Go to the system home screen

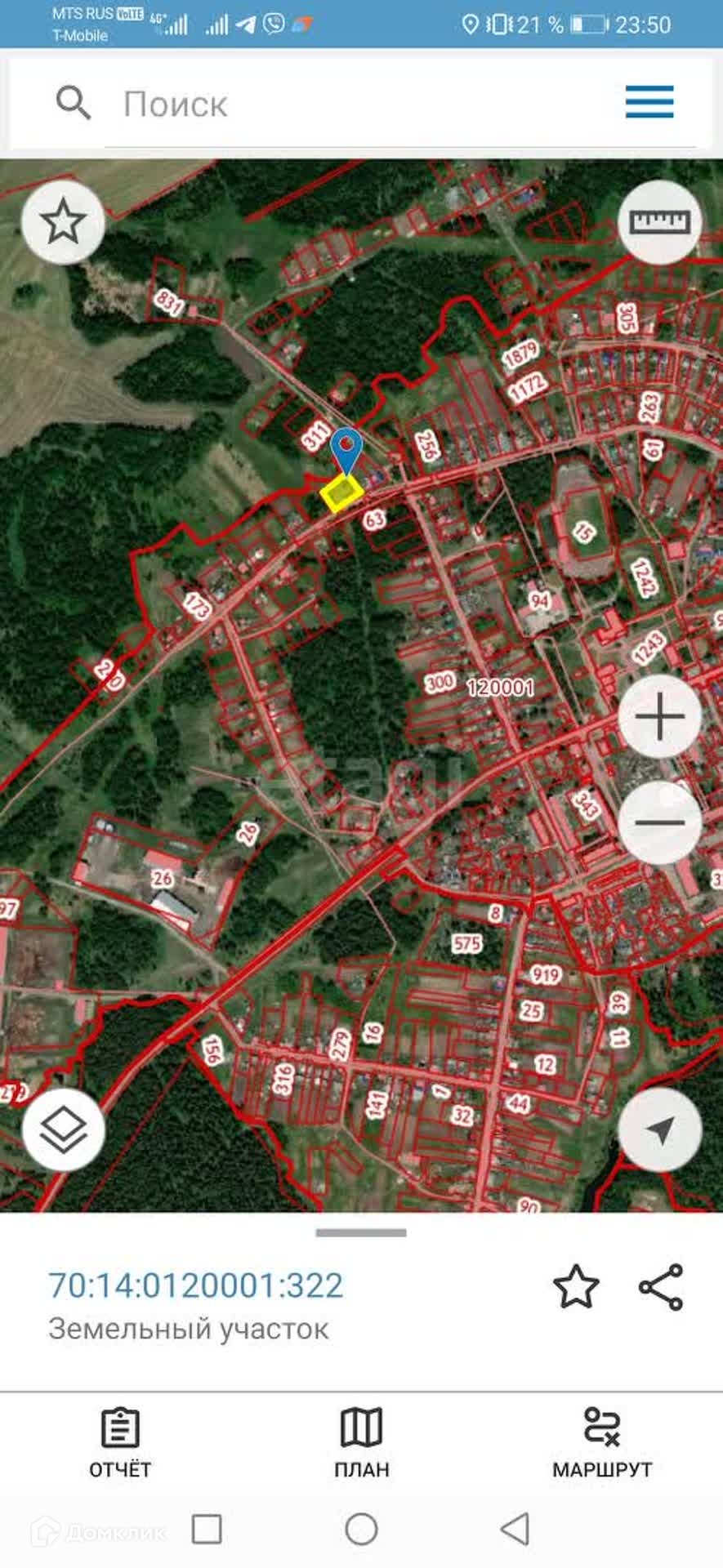pyautogui.click(x=361, y=1529)
